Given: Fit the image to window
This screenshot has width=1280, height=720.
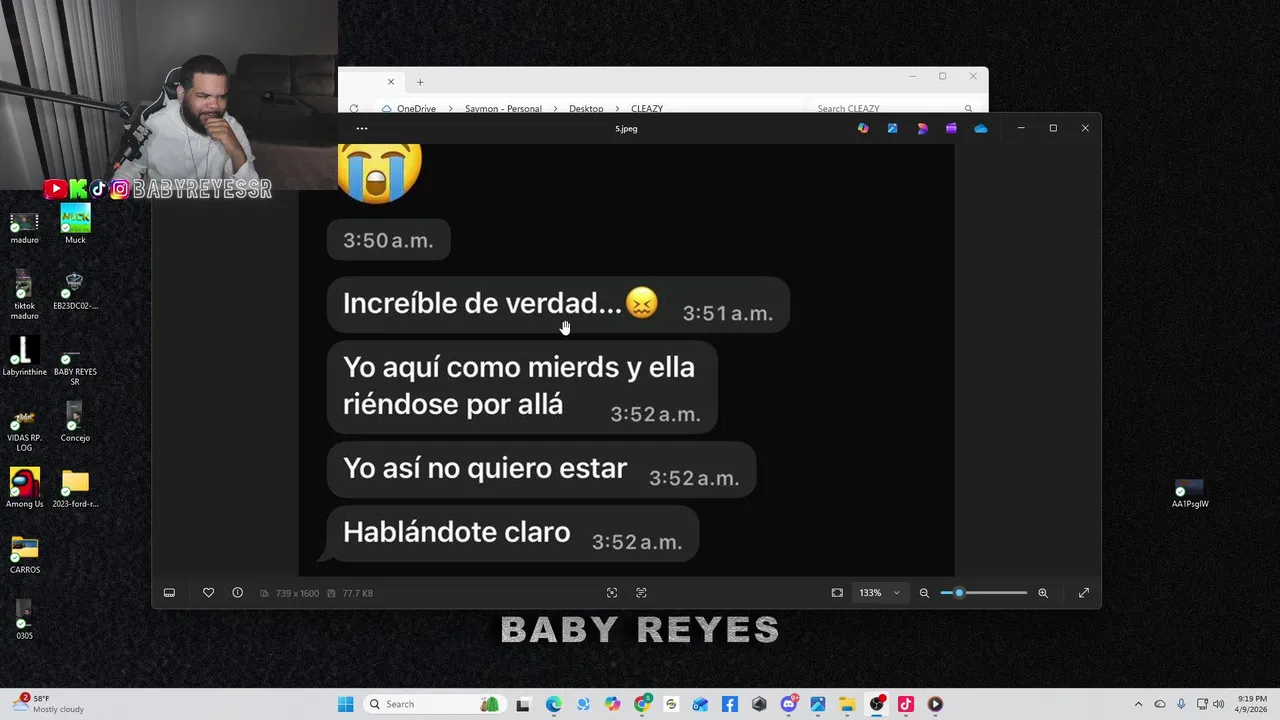Looking at the screenshot, I should coord(837,593).
